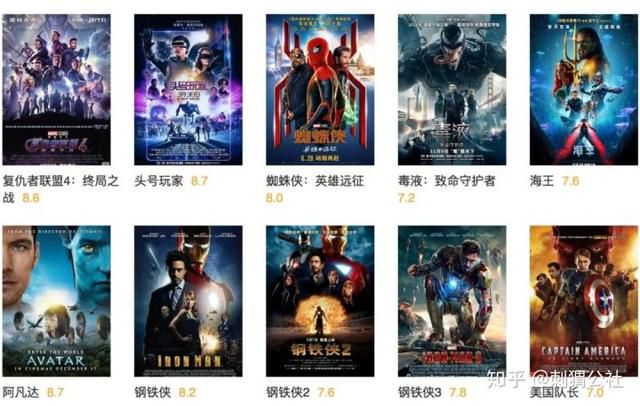This screenshot has width=640, height=406.
Task: Open the 复仇者联盟4:终局之战 movie tile
Action: click(x=57, y=90)
